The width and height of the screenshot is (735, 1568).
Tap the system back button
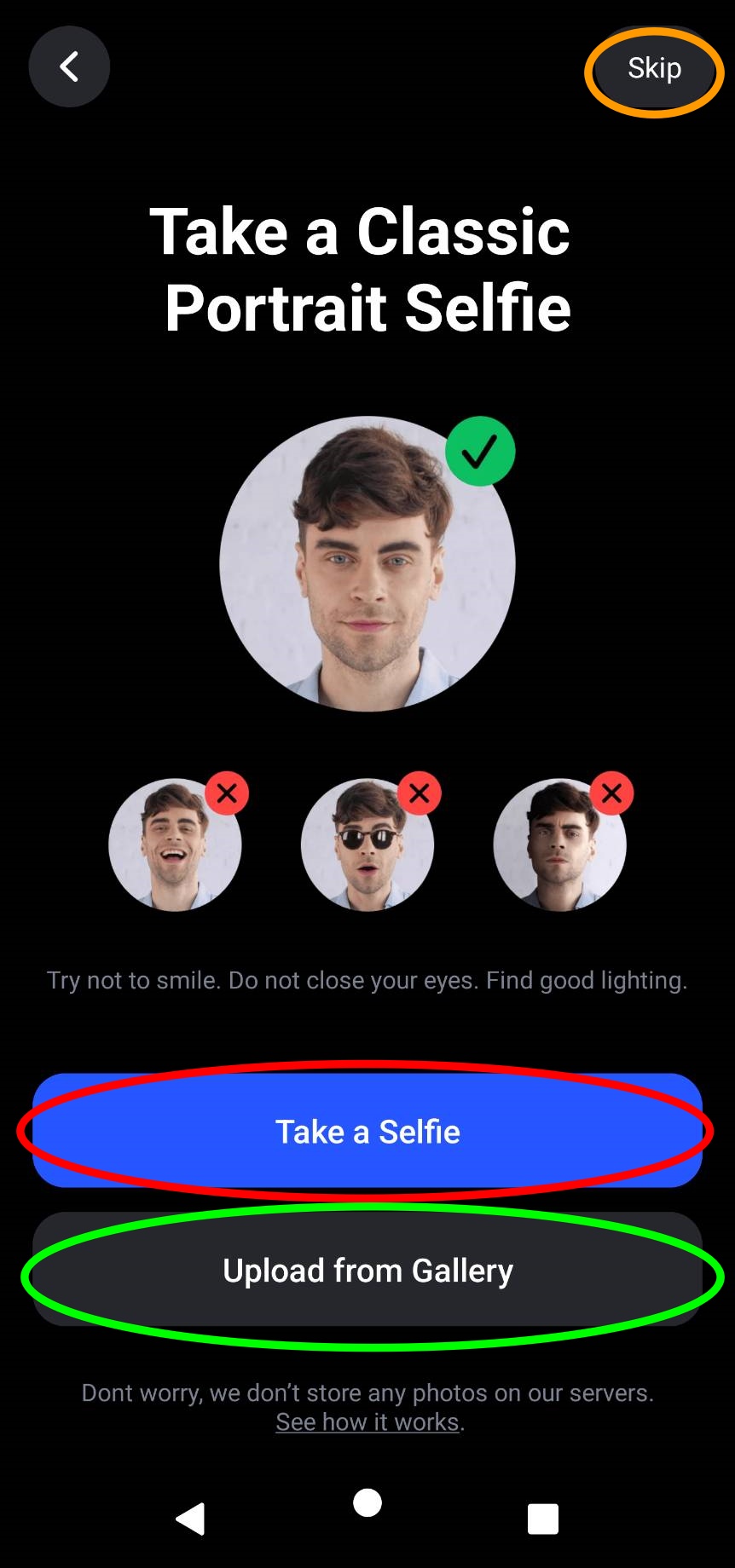[x=190, y=1519]
